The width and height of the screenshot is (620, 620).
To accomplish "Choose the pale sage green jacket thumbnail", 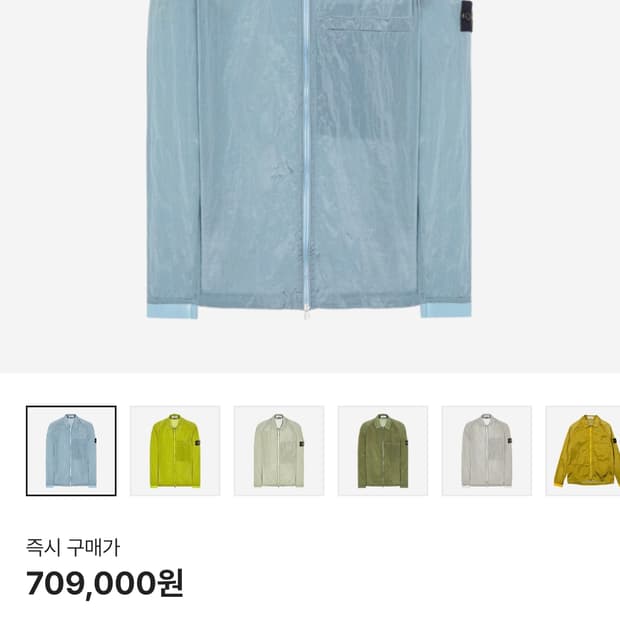I will (279, 451).
